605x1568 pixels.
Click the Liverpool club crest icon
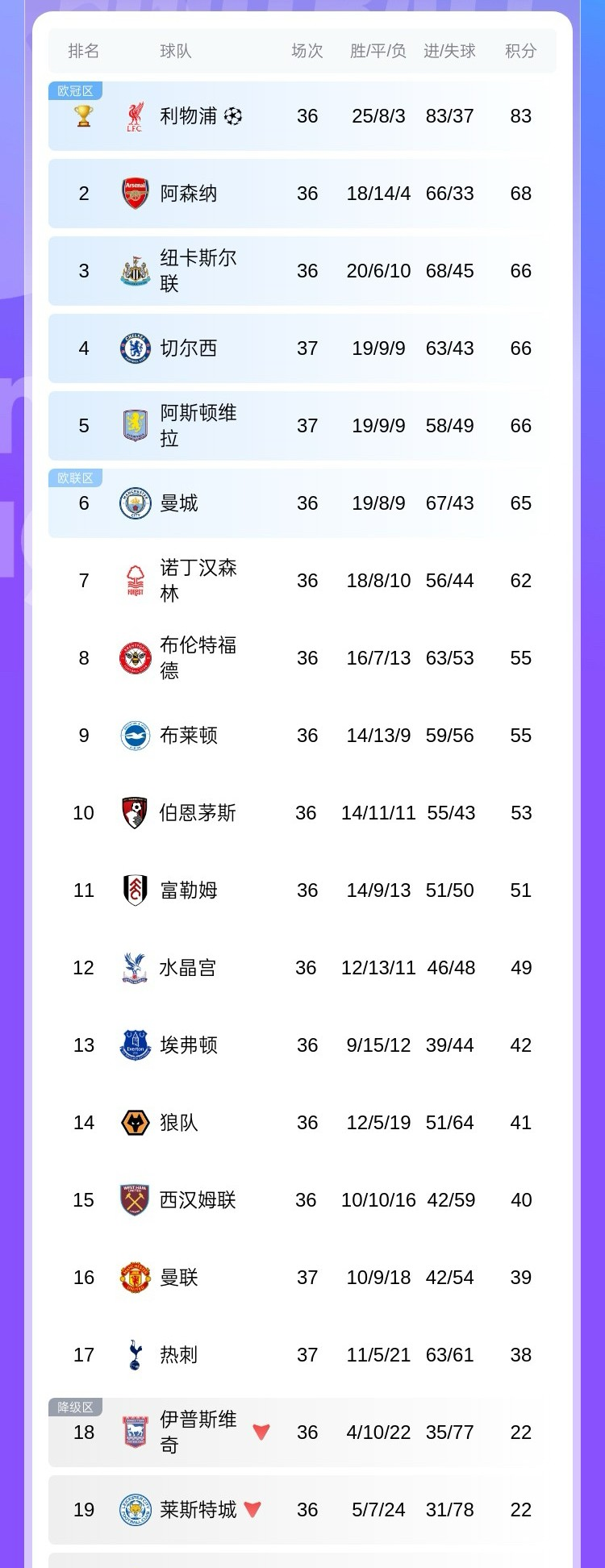135,116
